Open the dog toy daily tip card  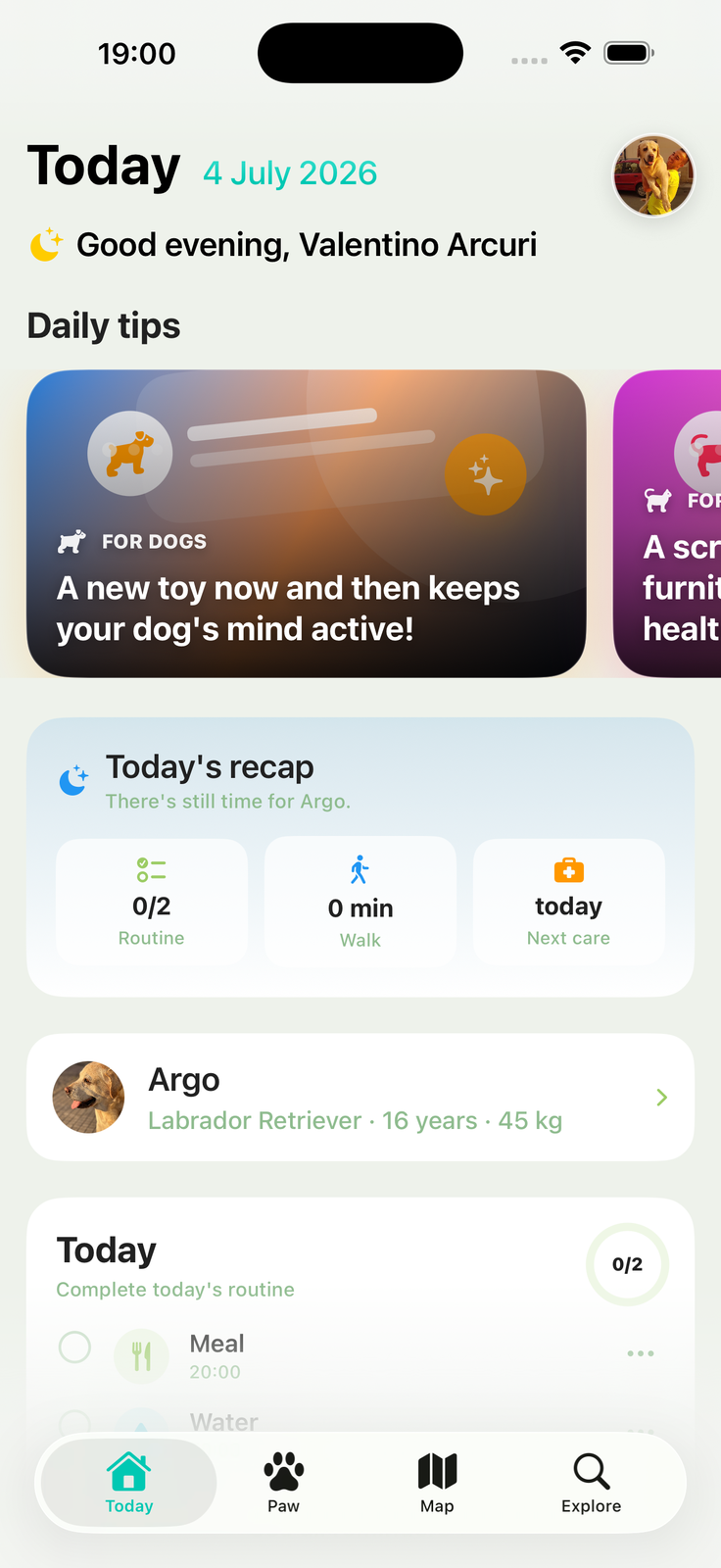307,523
